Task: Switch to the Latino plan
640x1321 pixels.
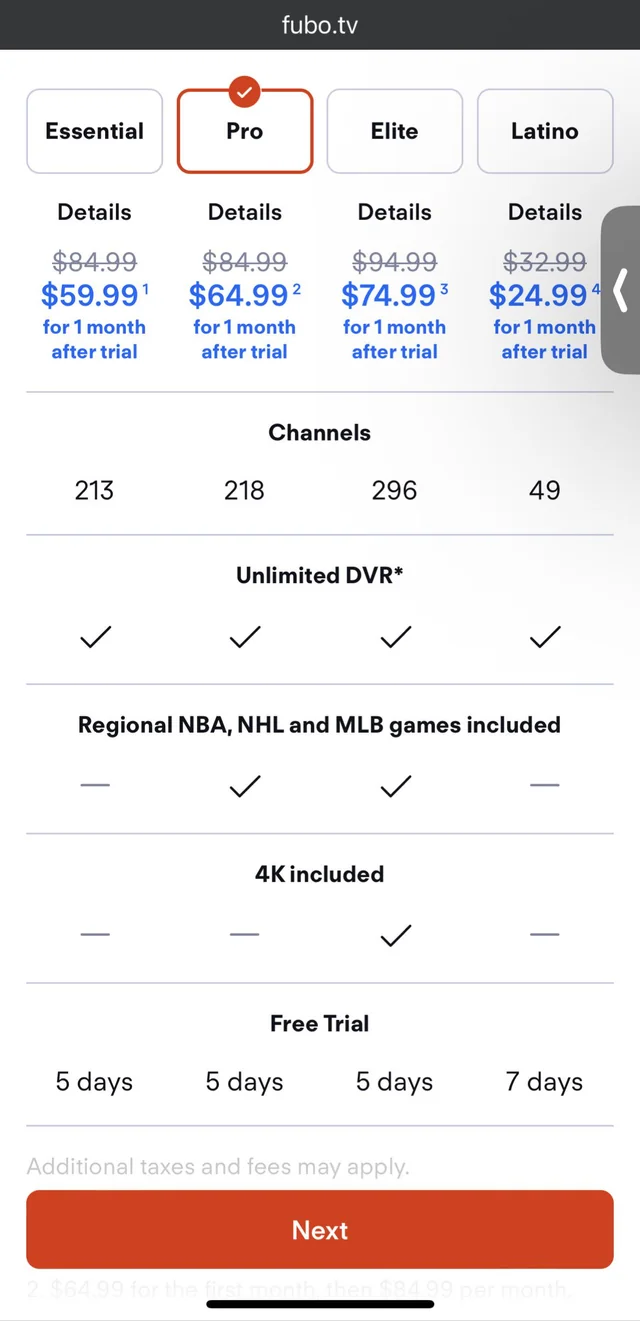Action: (545, 131)
